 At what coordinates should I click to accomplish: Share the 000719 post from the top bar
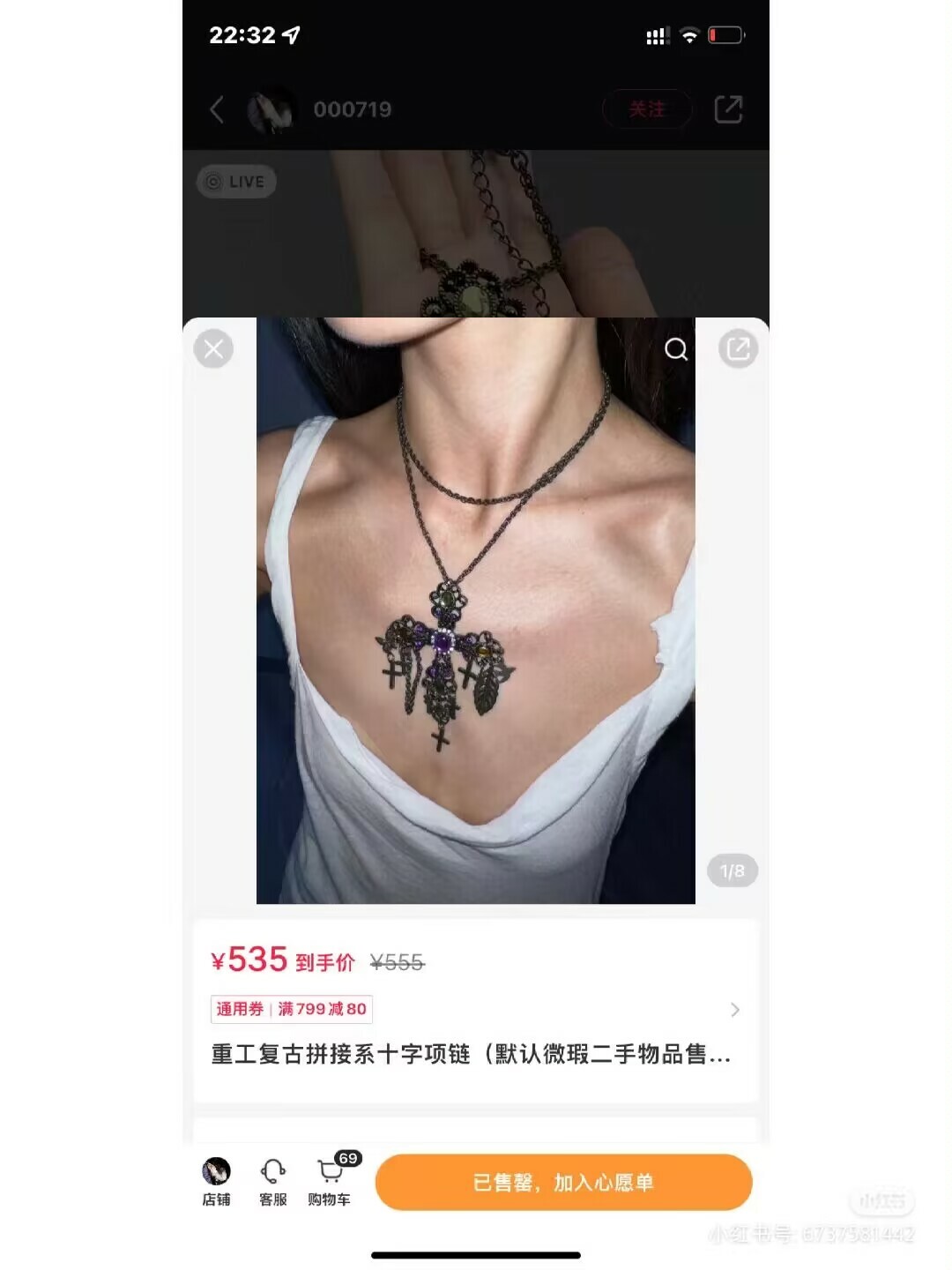[x=728, y=109]
